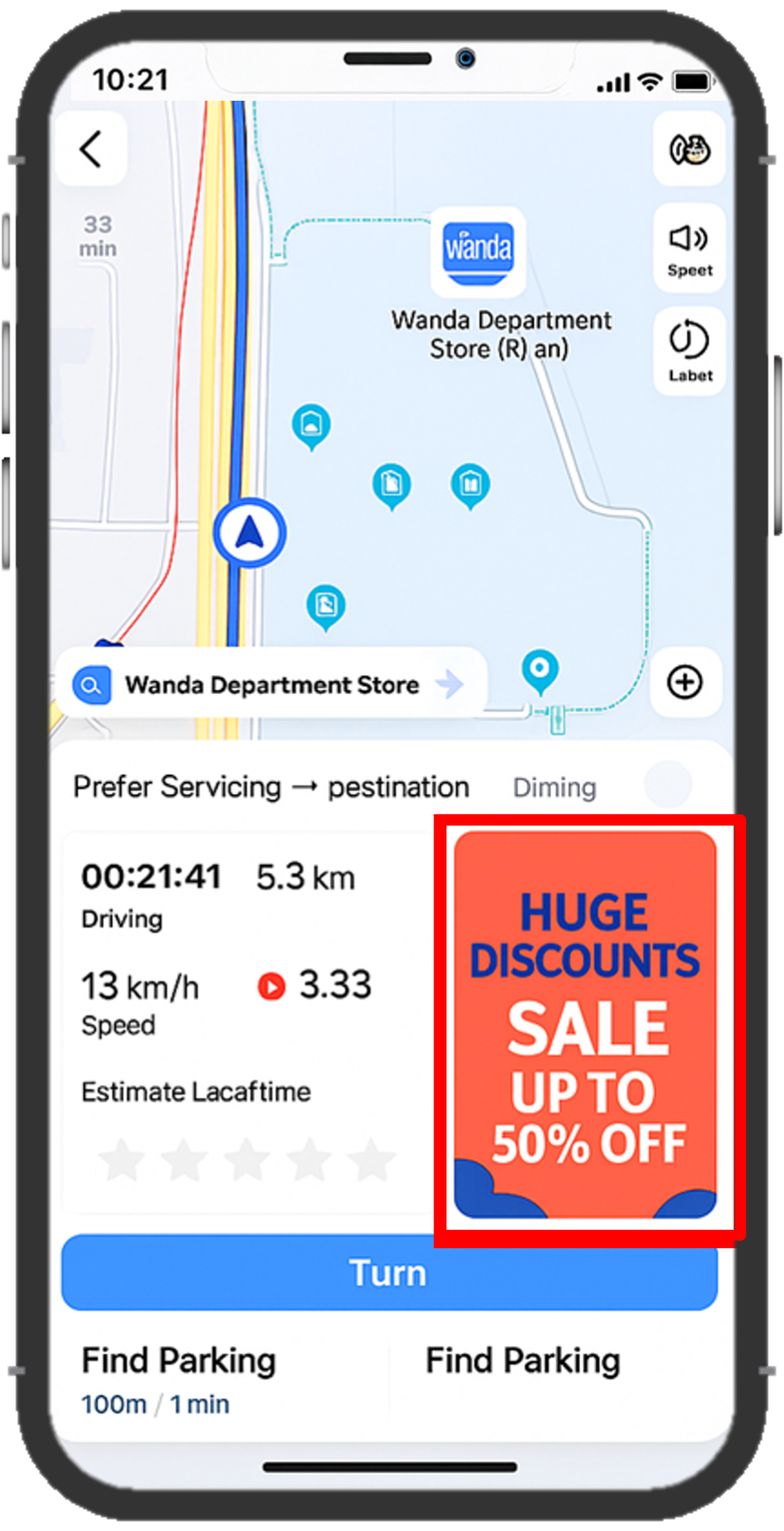Viewport: 784px width, 1531px height.
Task: Open the Wanda Department Store search bar
Action: point(271,684)
